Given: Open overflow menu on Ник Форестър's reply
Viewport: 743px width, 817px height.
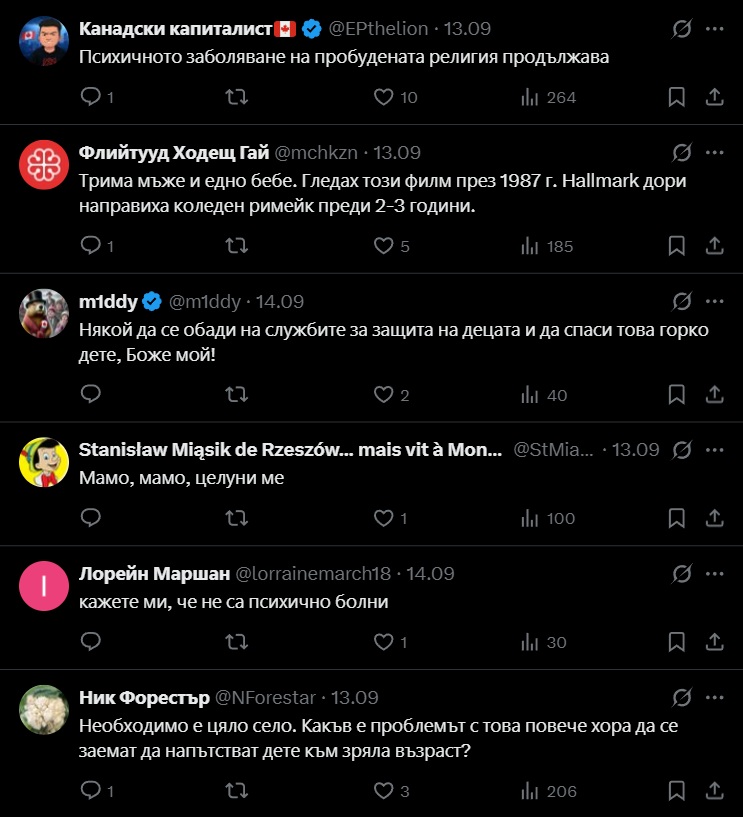Looking at the screenshot, I should tap(714, 697).
